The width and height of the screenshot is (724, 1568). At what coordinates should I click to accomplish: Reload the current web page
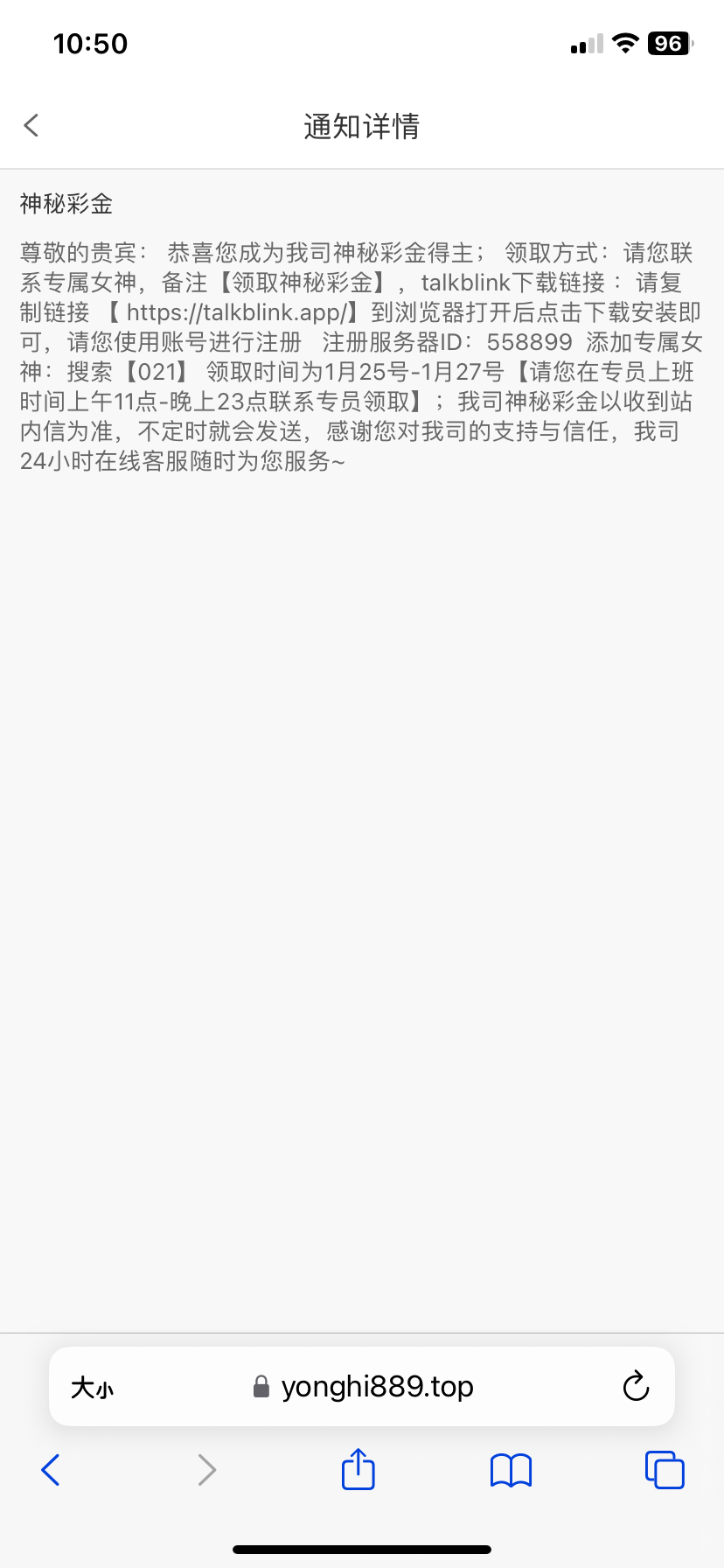point(636,1387)
